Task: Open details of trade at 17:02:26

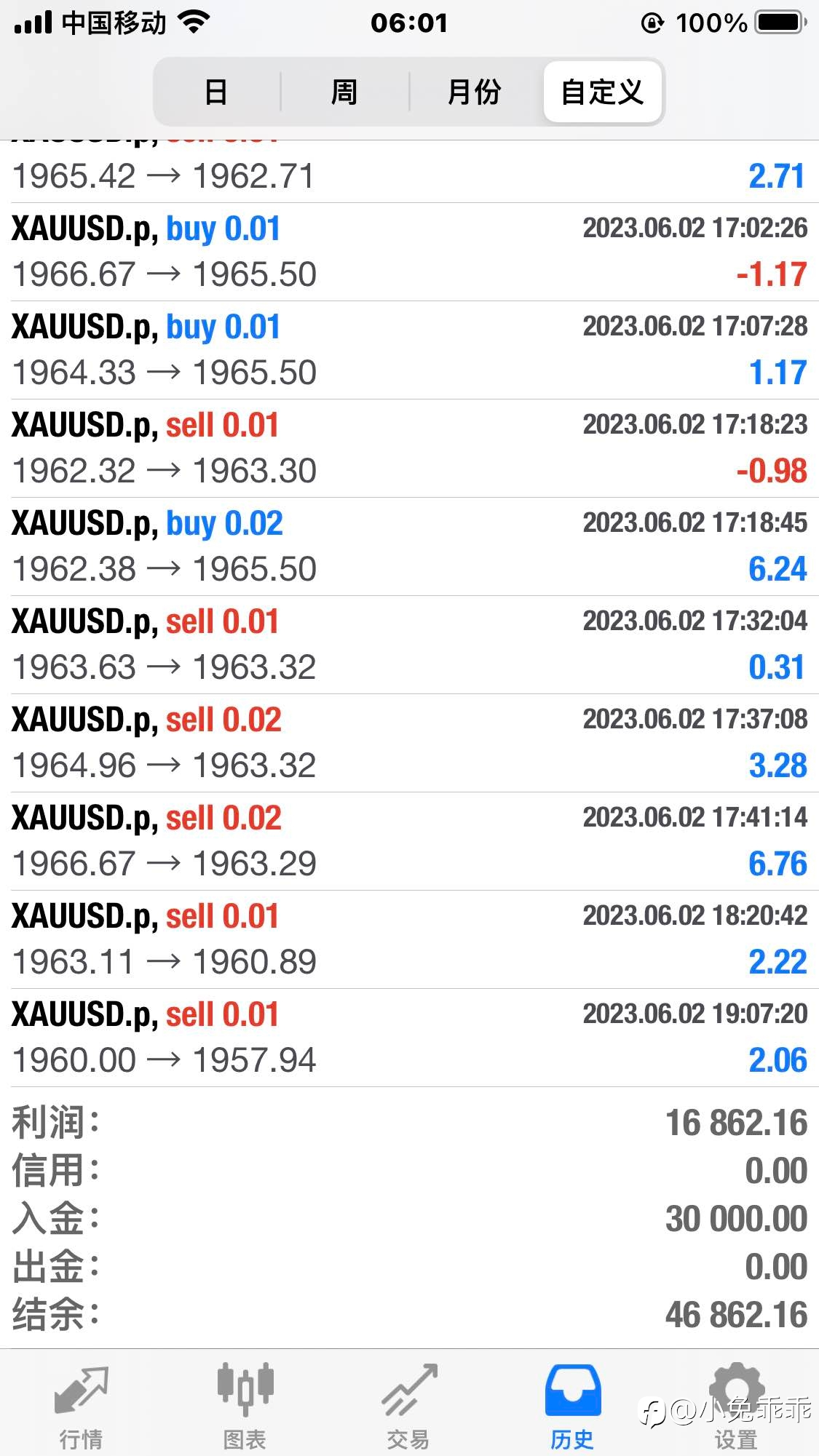Action: point(409,252)
